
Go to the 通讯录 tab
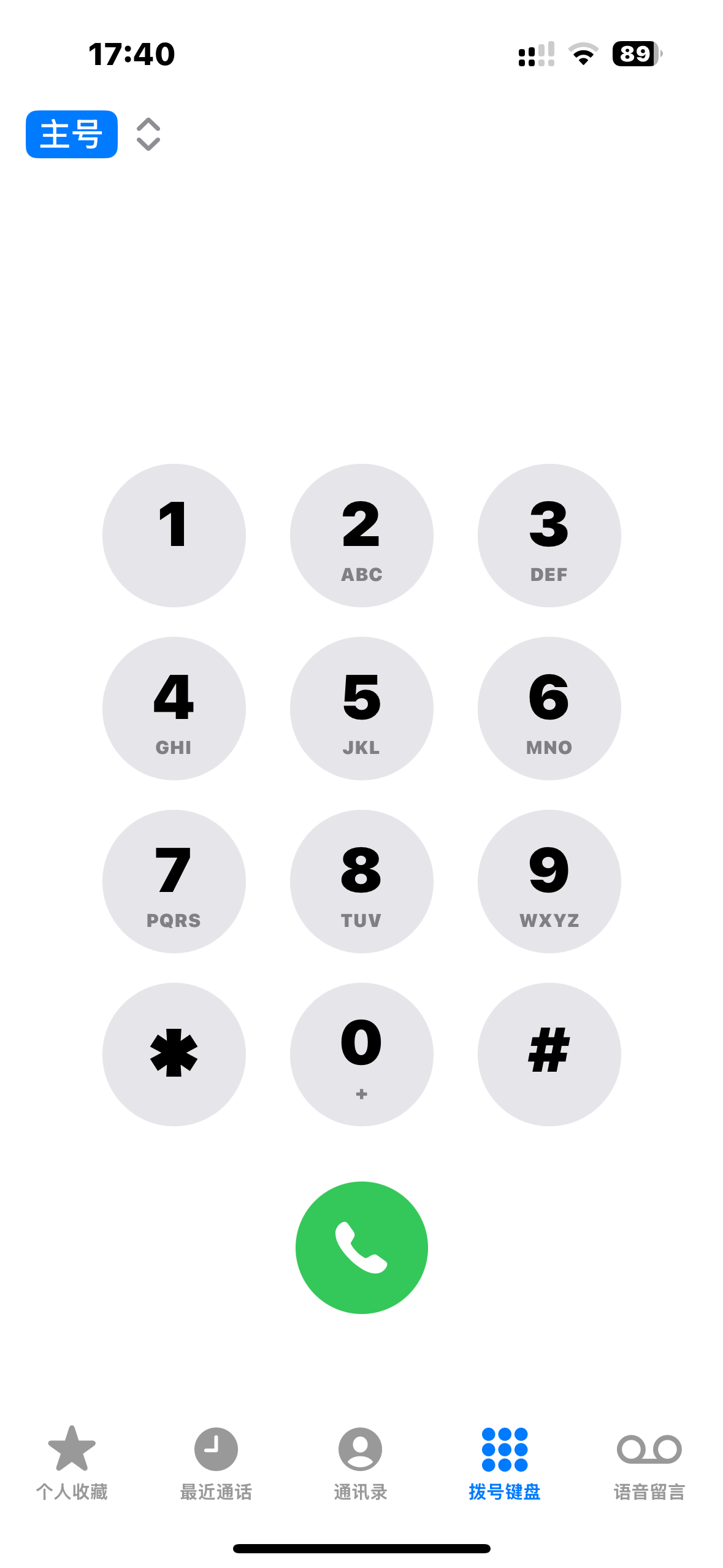click(x=361, y=1462)
